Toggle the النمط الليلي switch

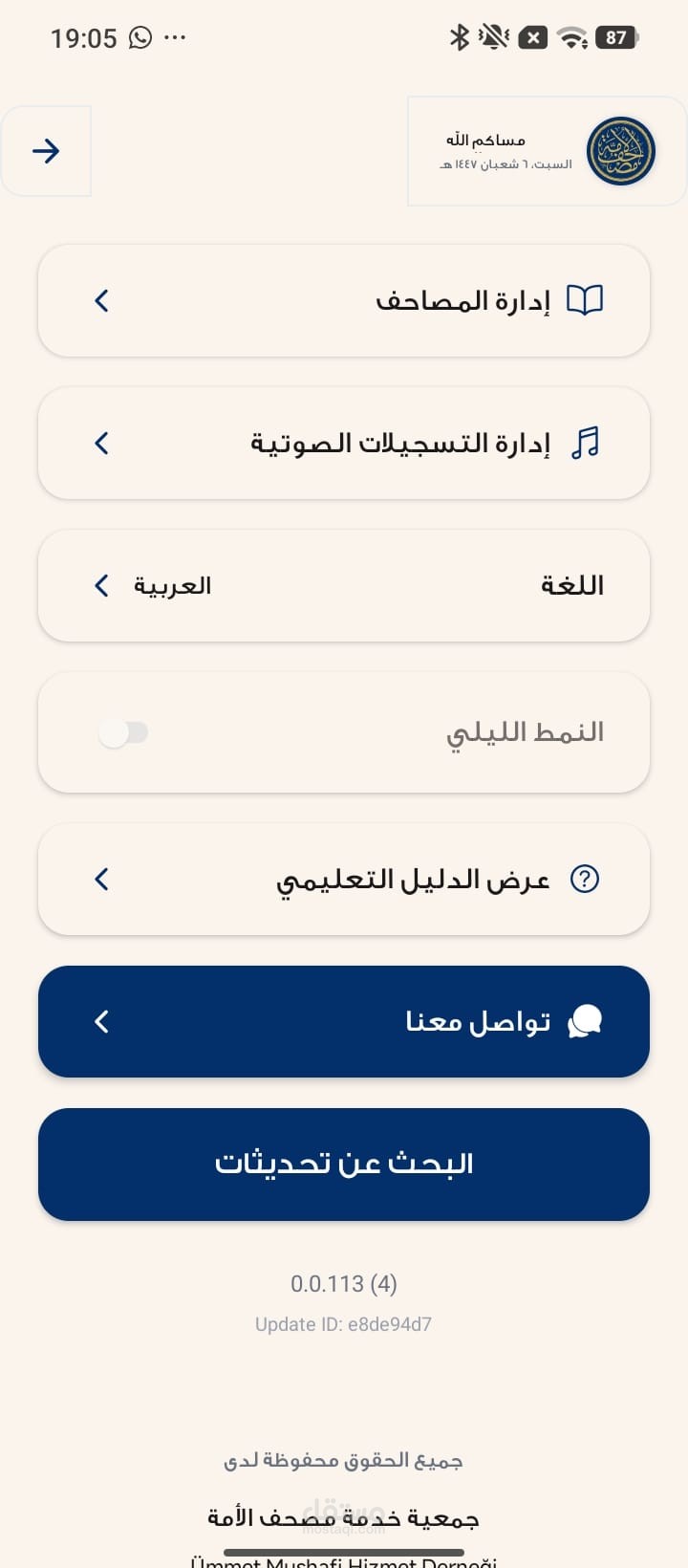(124, 733)
